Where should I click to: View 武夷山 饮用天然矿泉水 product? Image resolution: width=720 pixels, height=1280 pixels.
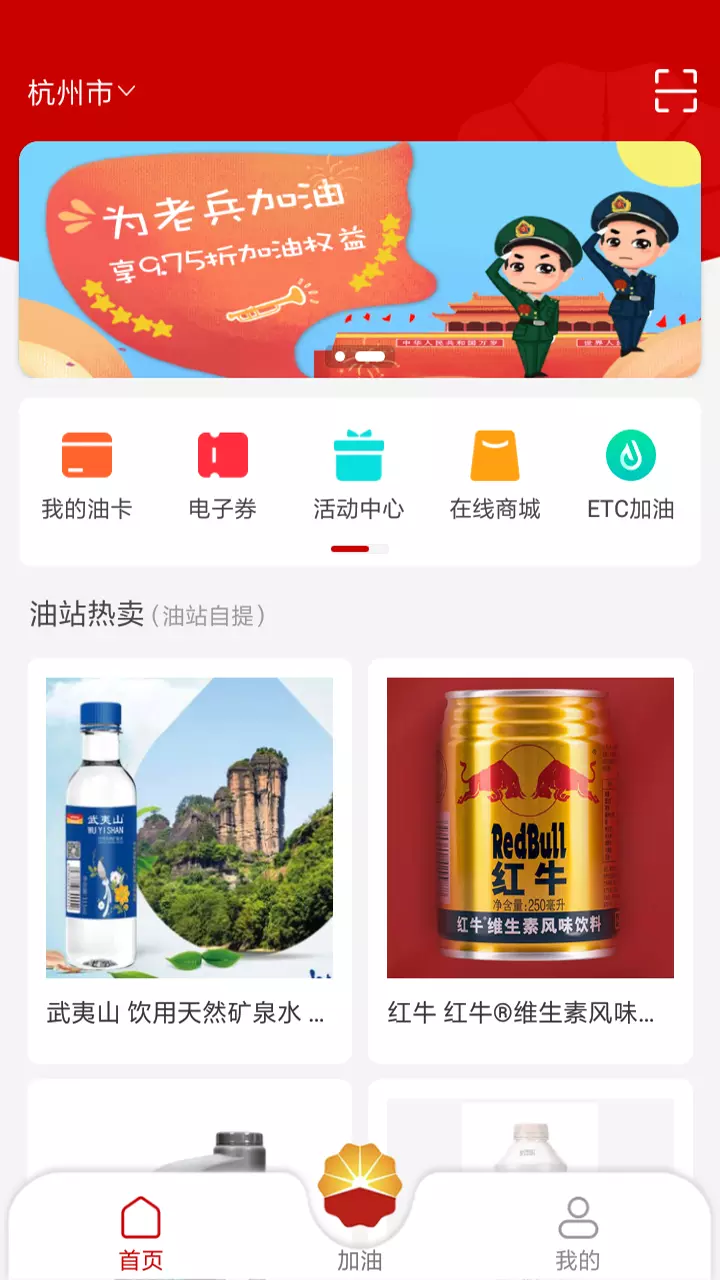coord(189,860)
